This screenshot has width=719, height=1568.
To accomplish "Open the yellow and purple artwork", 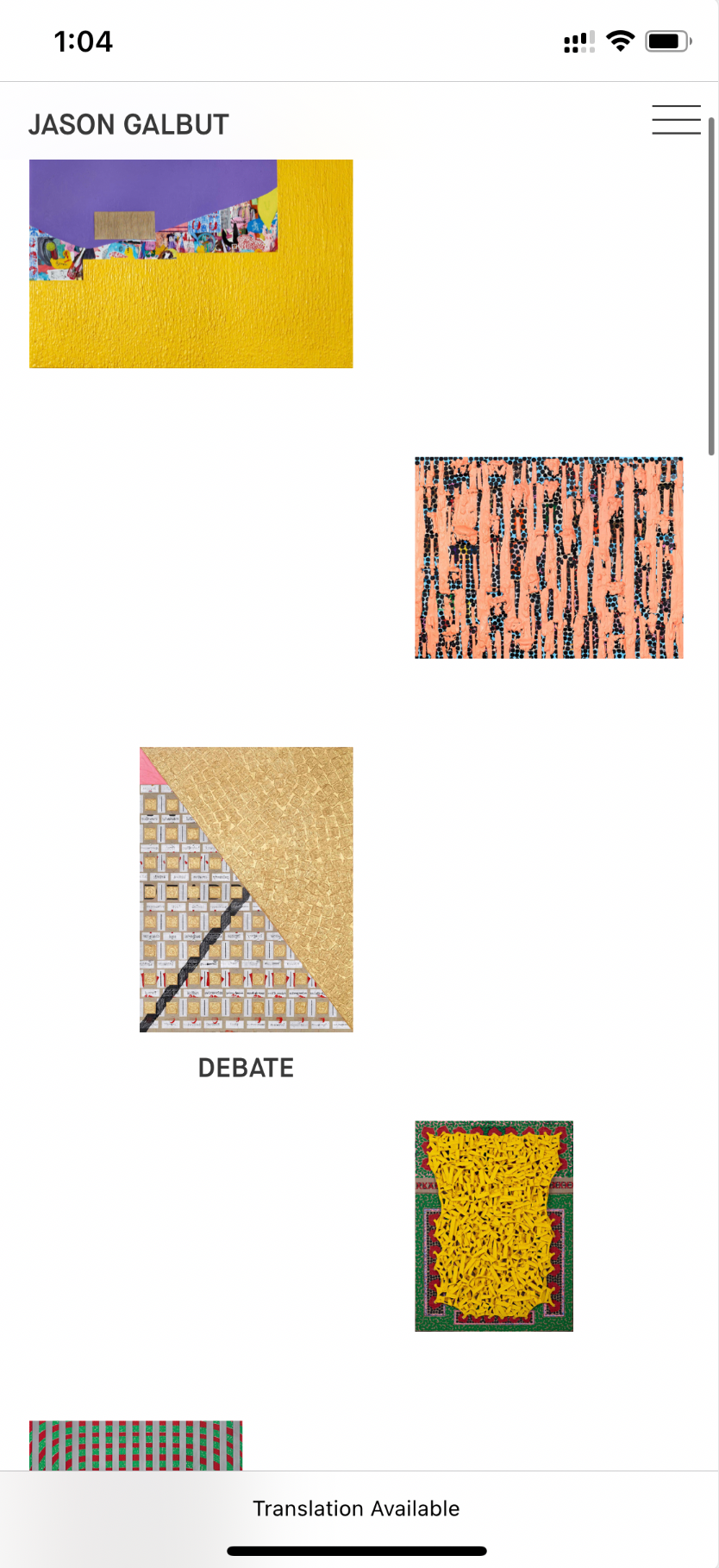I will tap(191, 264).
